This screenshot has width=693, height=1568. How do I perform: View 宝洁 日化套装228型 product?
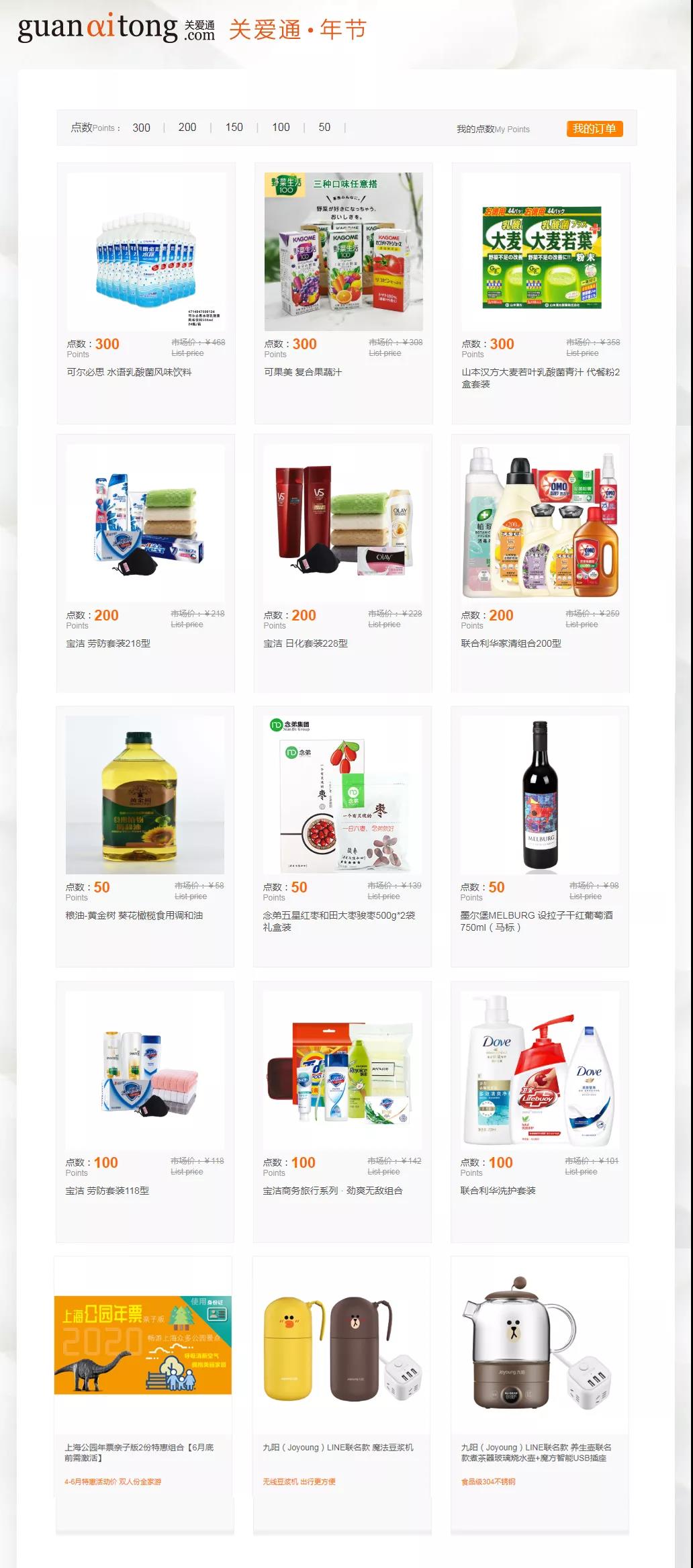[342, 523]
